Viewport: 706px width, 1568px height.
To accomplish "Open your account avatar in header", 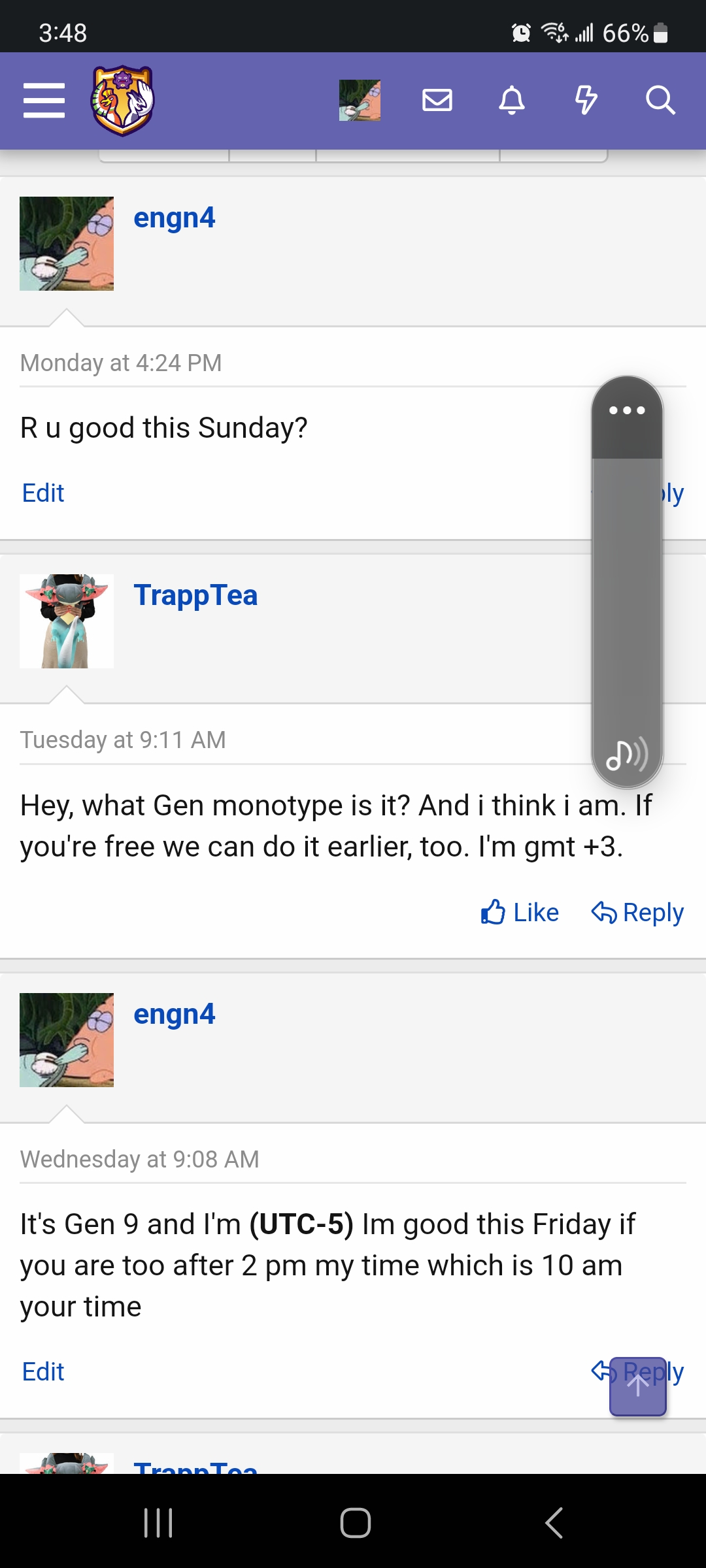I will pos(360,101).
